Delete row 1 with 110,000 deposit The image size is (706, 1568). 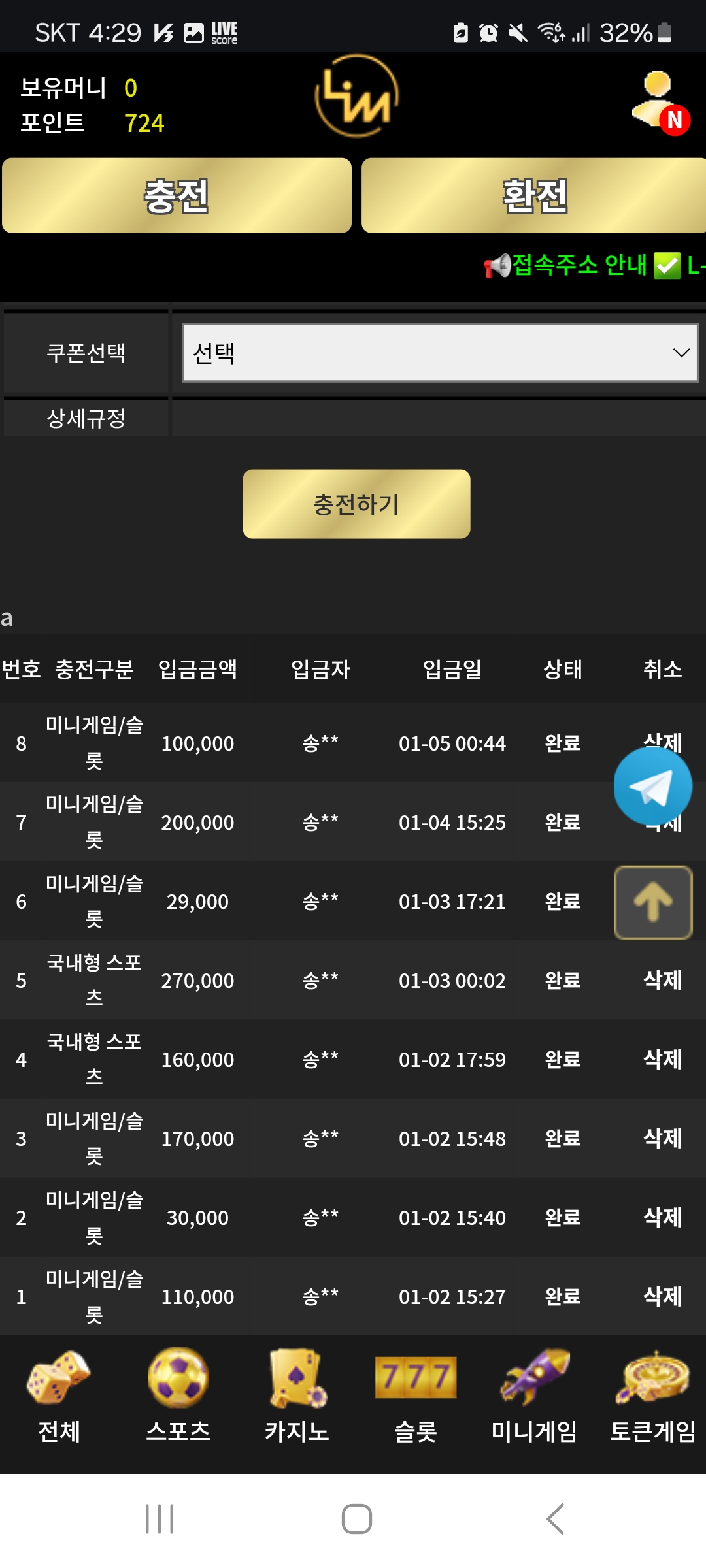[x=662, y=1296]
